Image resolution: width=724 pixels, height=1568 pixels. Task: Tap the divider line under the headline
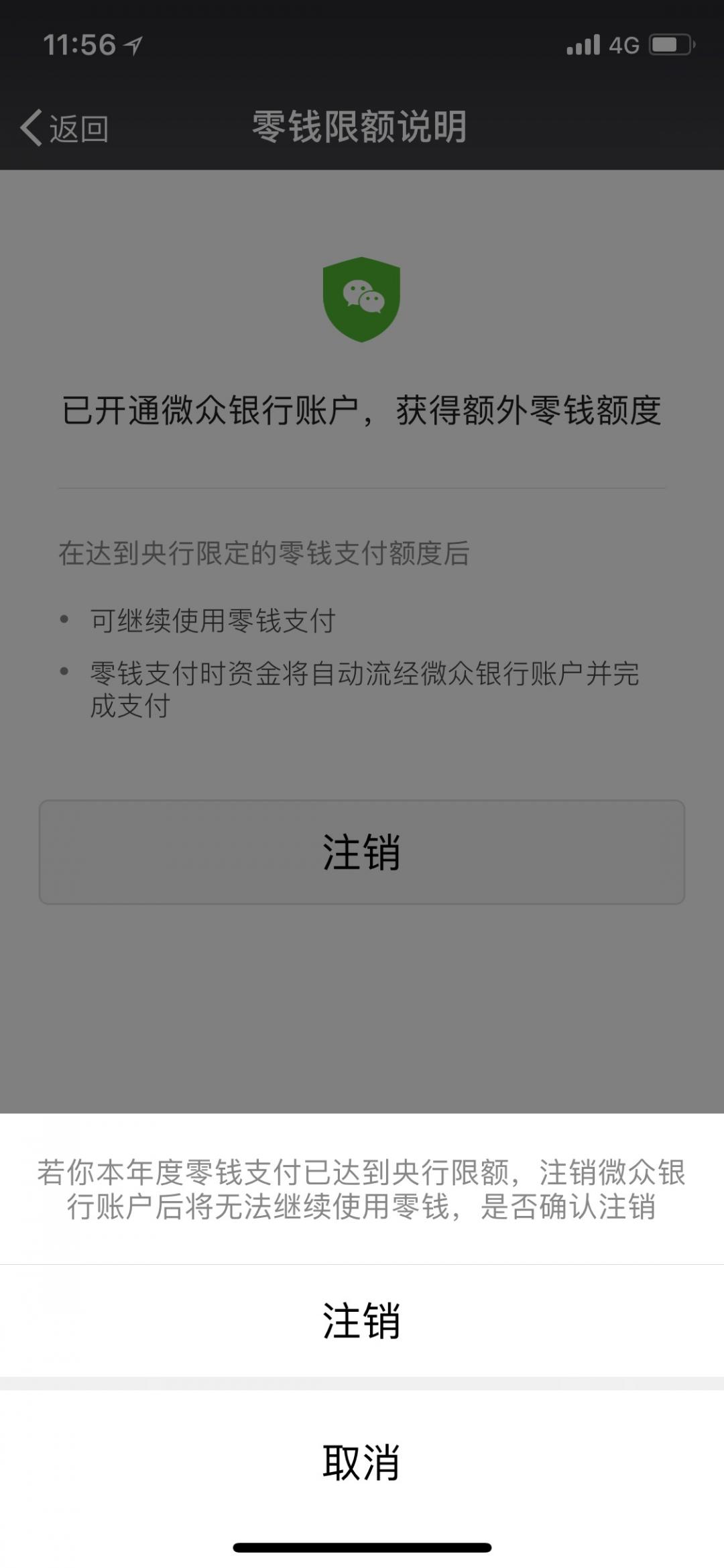pos(362,484)
